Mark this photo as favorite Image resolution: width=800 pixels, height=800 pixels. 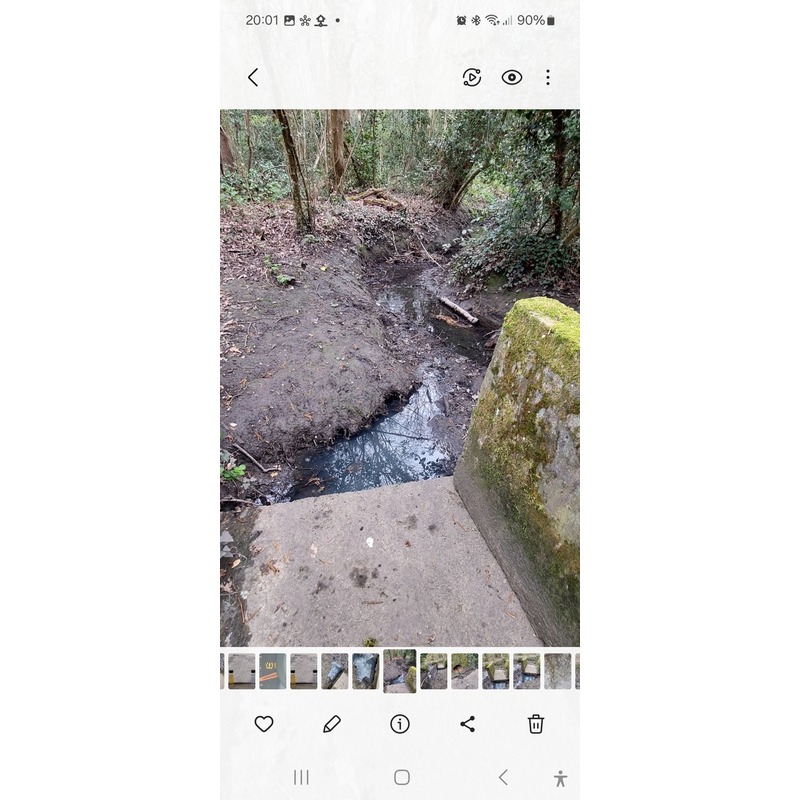coord(264,724)
